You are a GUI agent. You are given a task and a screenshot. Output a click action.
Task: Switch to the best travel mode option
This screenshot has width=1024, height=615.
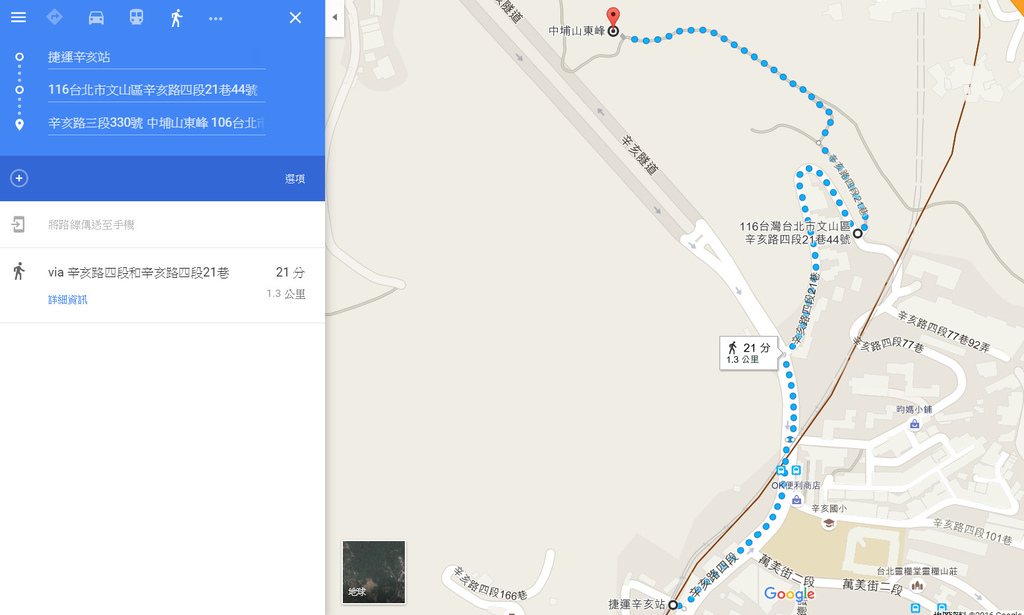[54, 18]
